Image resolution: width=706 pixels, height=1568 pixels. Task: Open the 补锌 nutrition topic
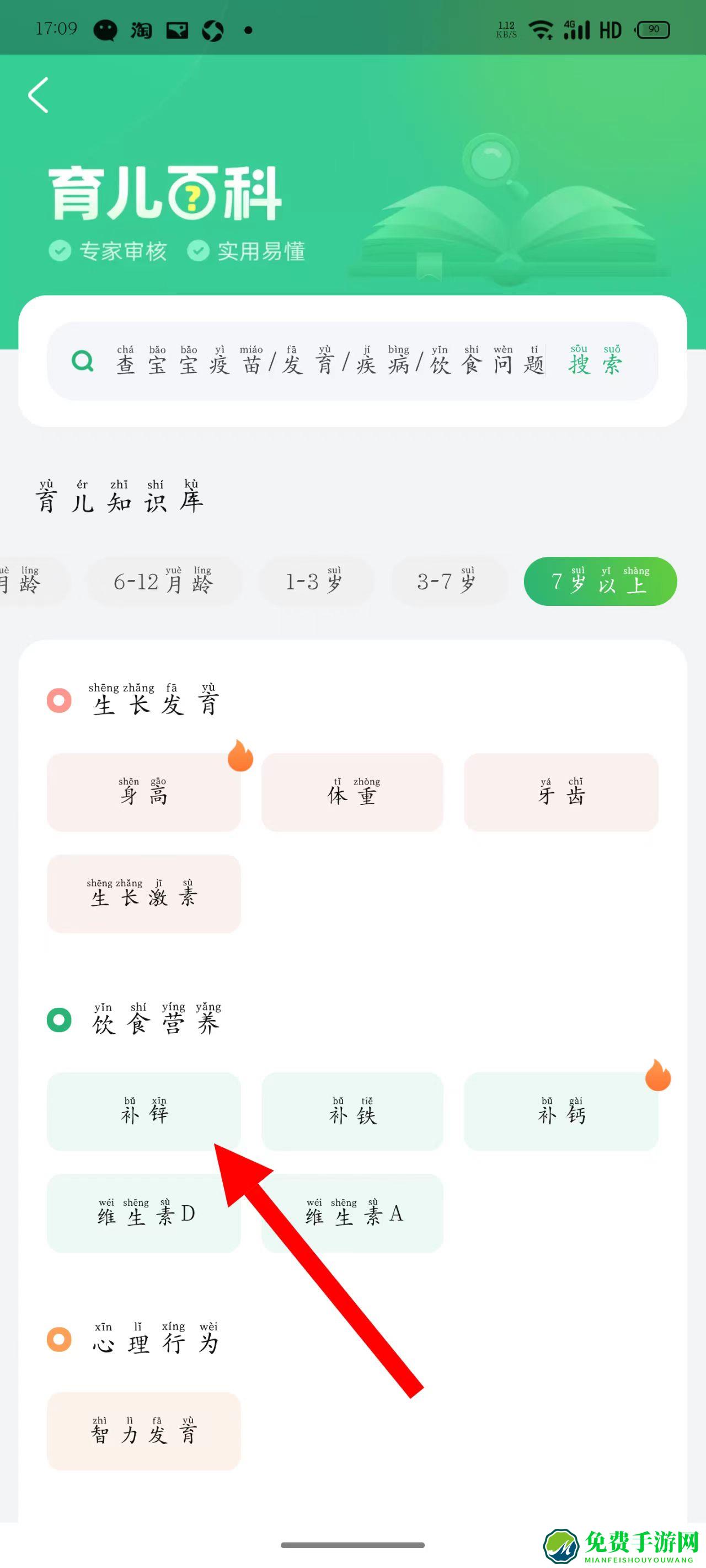click(144, 1111)
